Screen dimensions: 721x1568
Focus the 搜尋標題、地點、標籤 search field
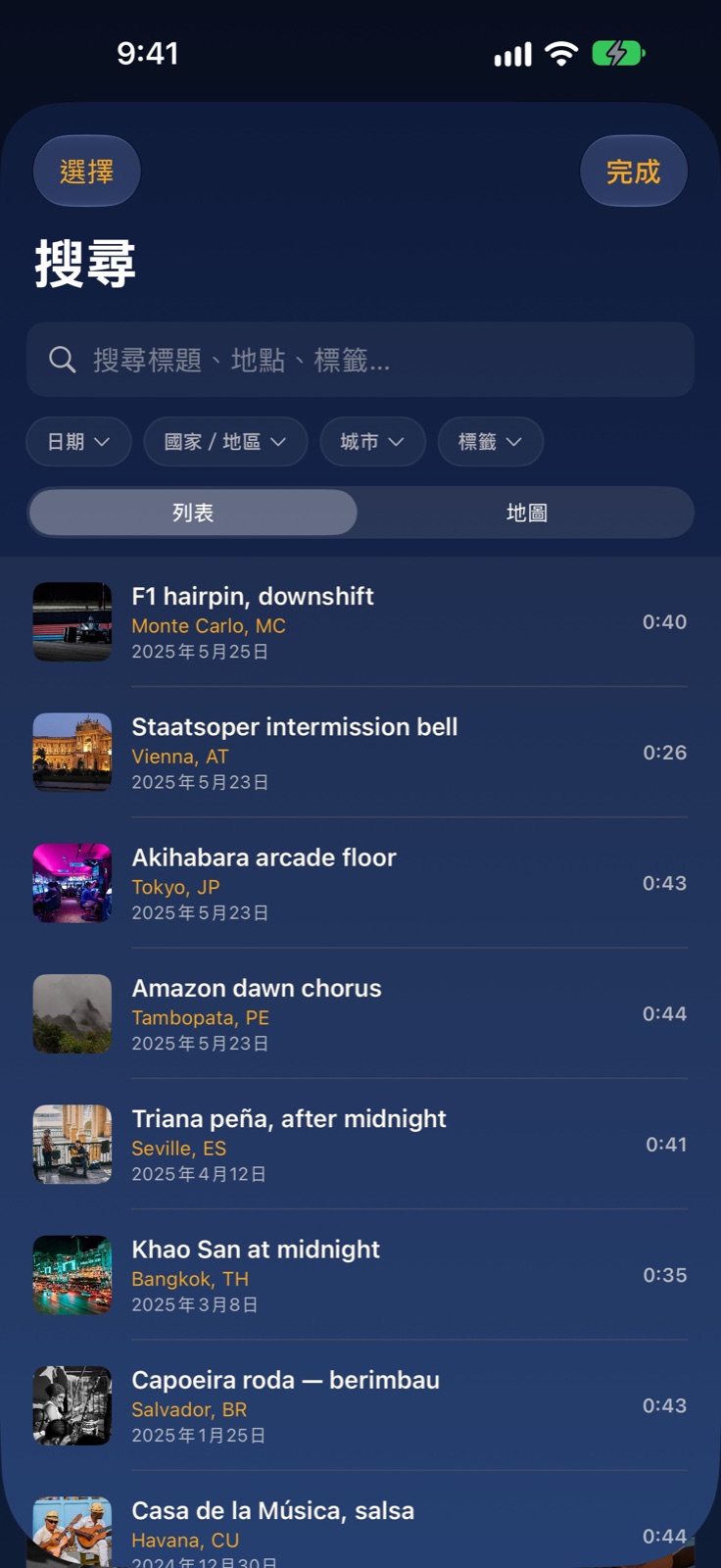[360, 360]
